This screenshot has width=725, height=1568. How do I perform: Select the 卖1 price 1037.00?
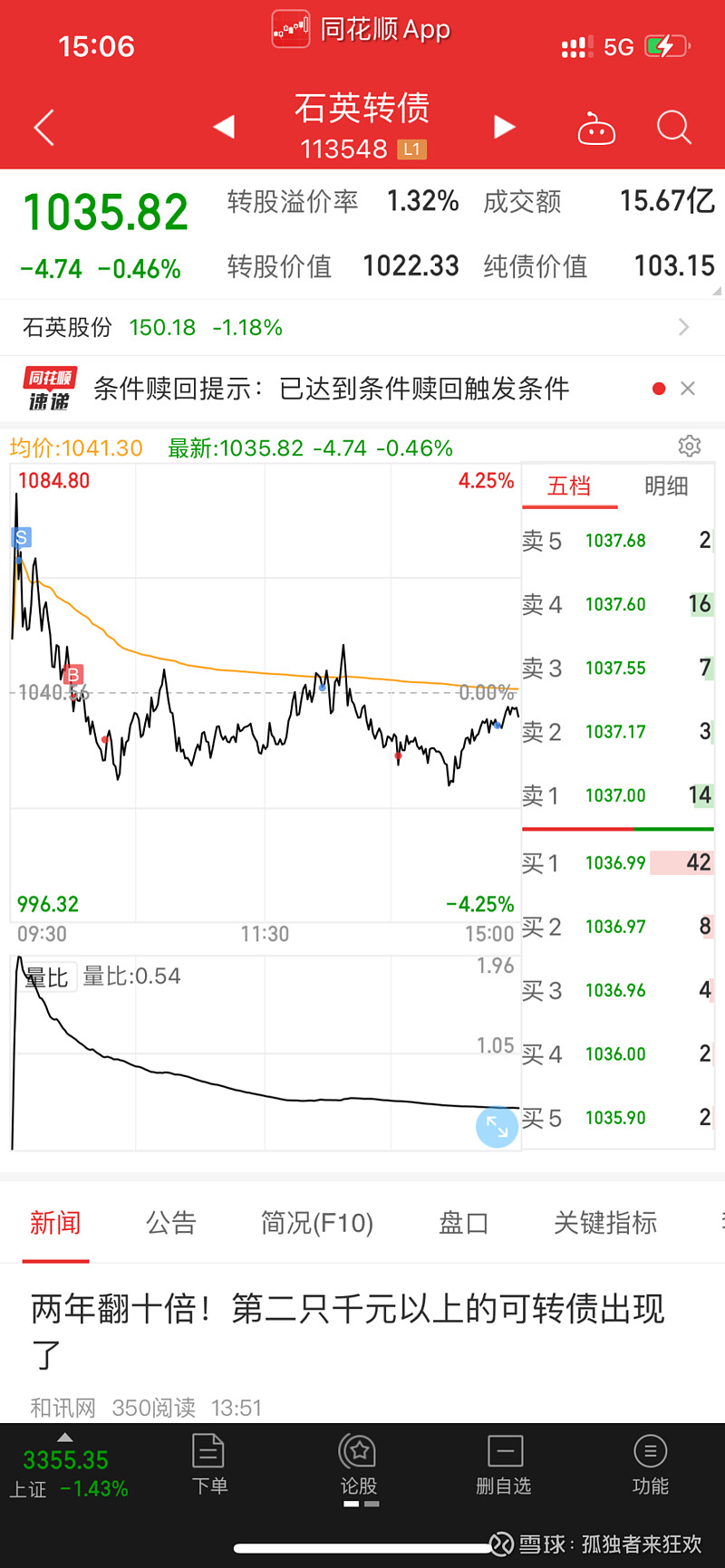[616, 795]
